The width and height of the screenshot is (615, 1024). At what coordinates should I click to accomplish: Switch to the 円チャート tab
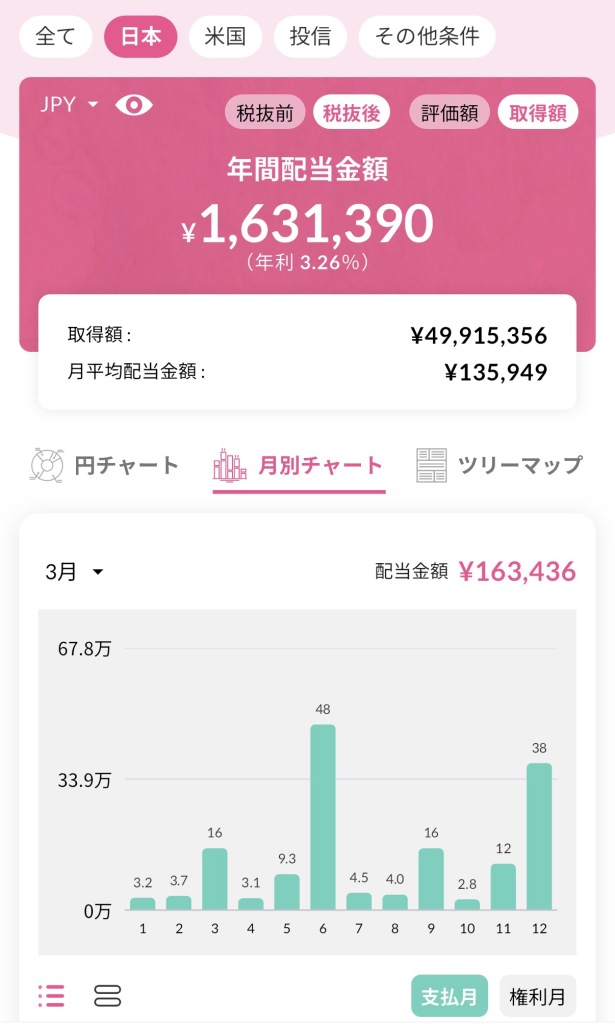(104, 465)
